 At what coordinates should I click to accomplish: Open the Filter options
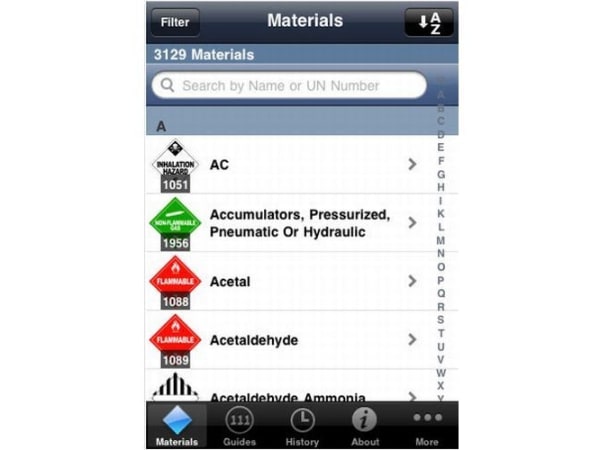point(173,21)
